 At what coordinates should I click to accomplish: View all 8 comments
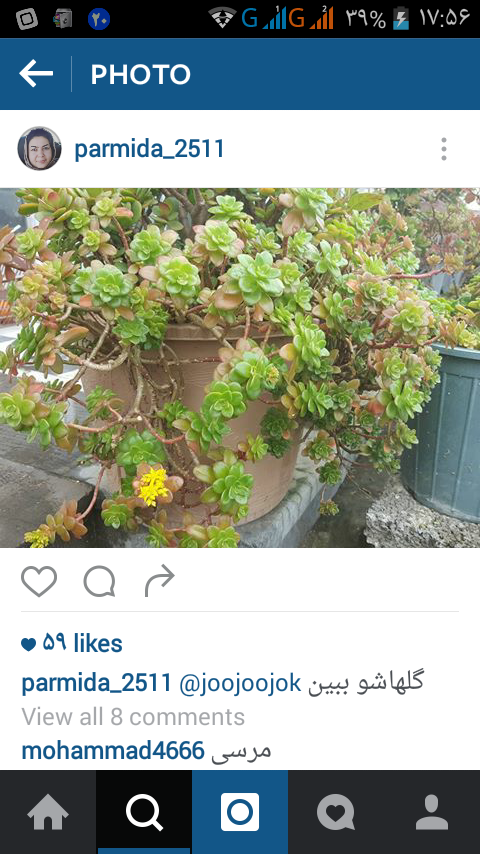(x=133, y=717)
